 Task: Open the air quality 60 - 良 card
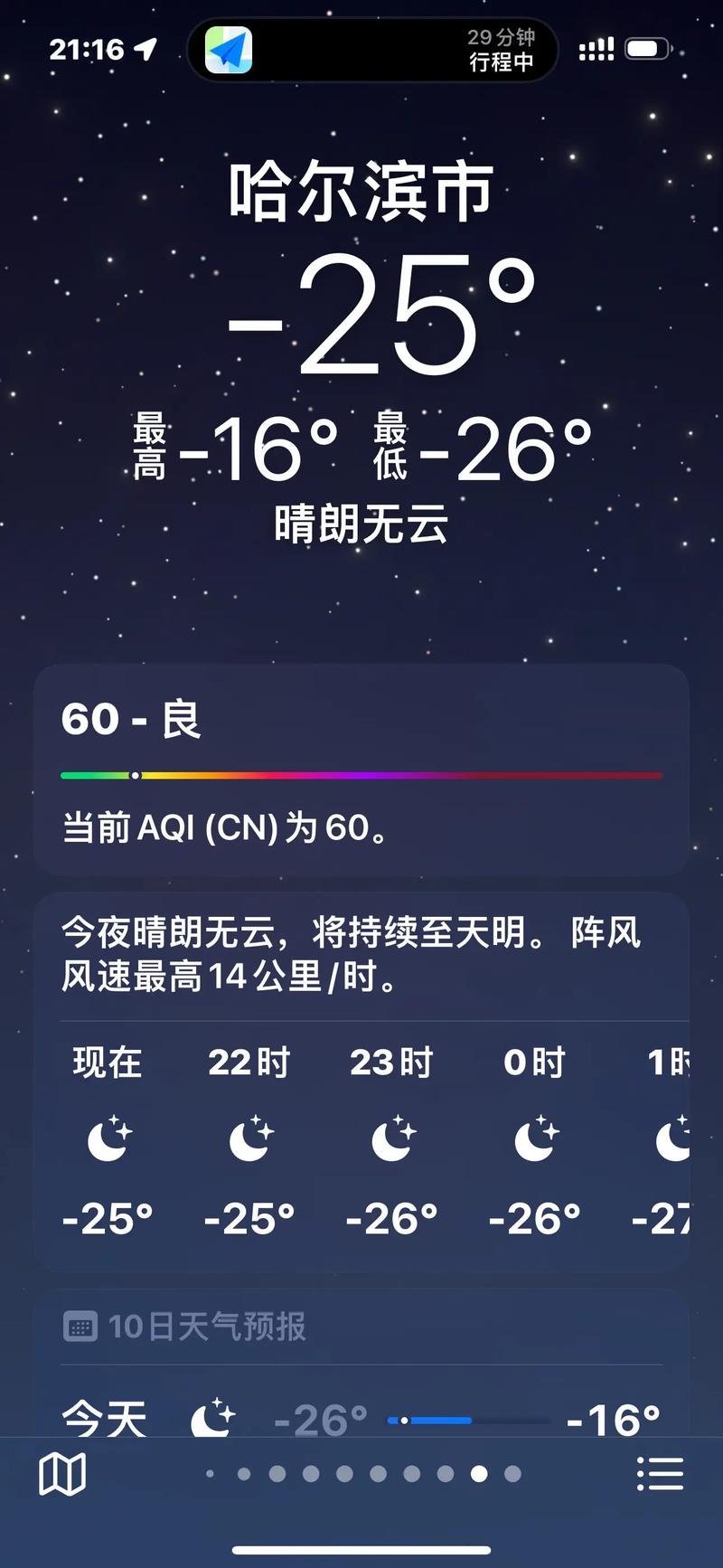[x=361, y=769]
